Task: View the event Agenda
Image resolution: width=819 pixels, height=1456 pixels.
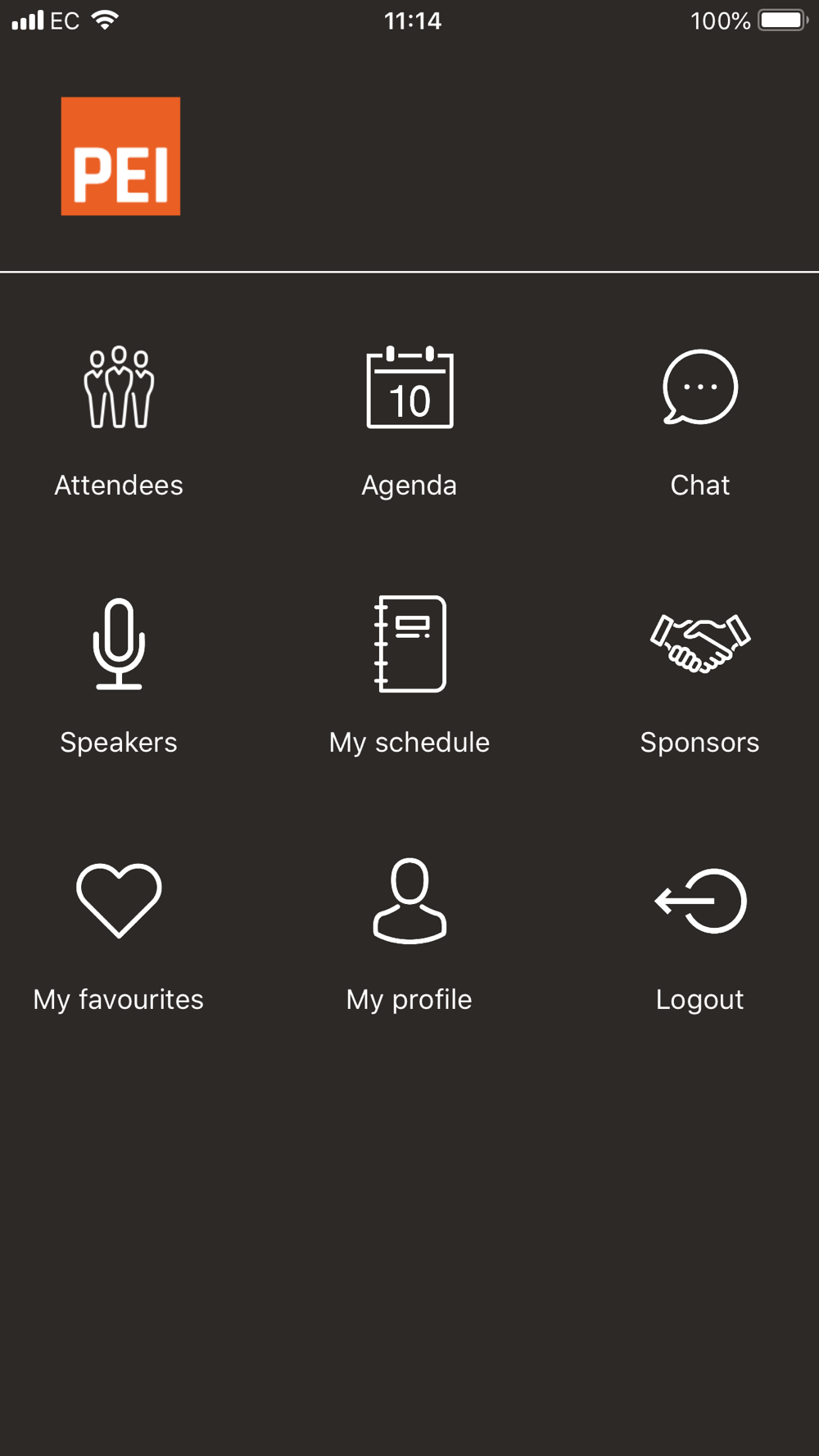Action: coord(409,422)
